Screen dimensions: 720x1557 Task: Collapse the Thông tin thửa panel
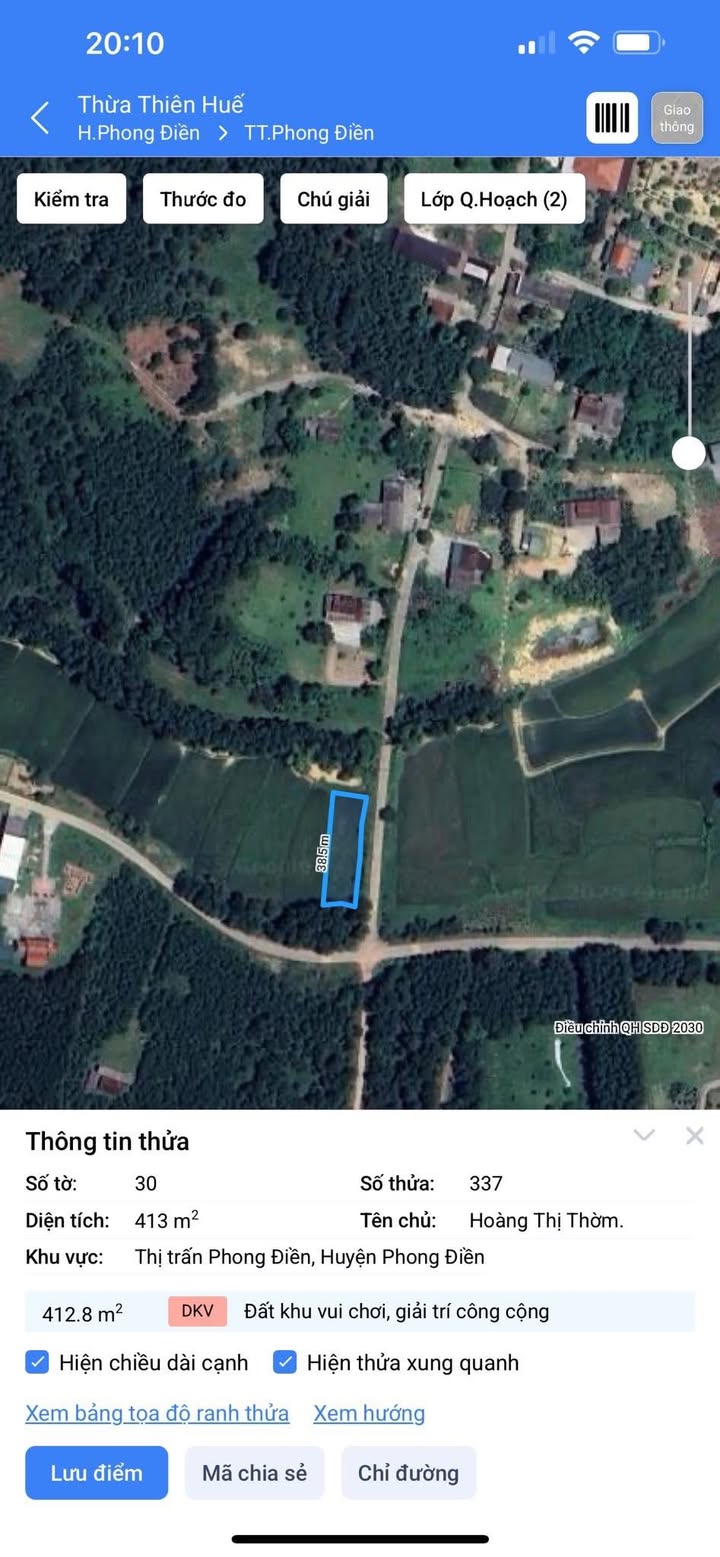644,1135
